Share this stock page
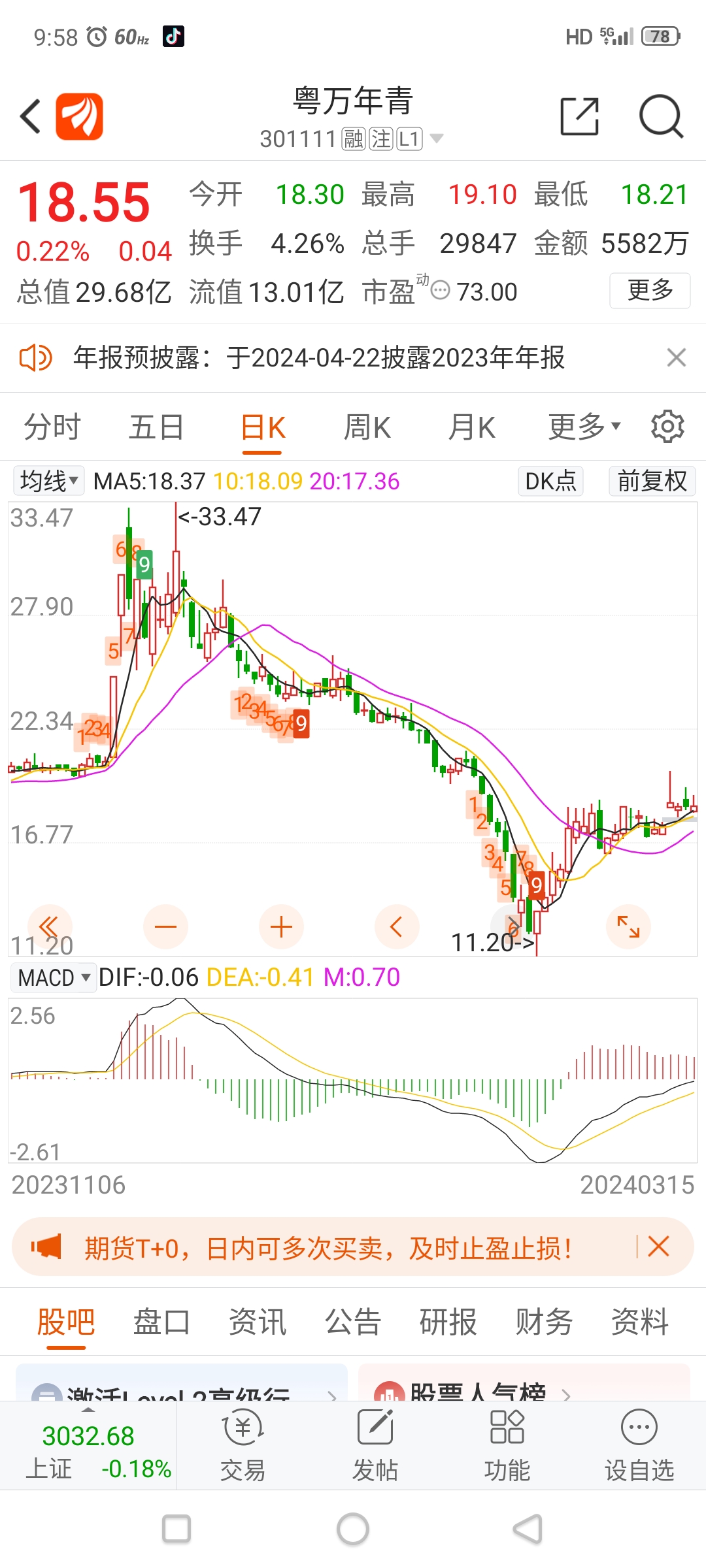The width and height of the screenshot is (706, 1568). click(580, 116)
